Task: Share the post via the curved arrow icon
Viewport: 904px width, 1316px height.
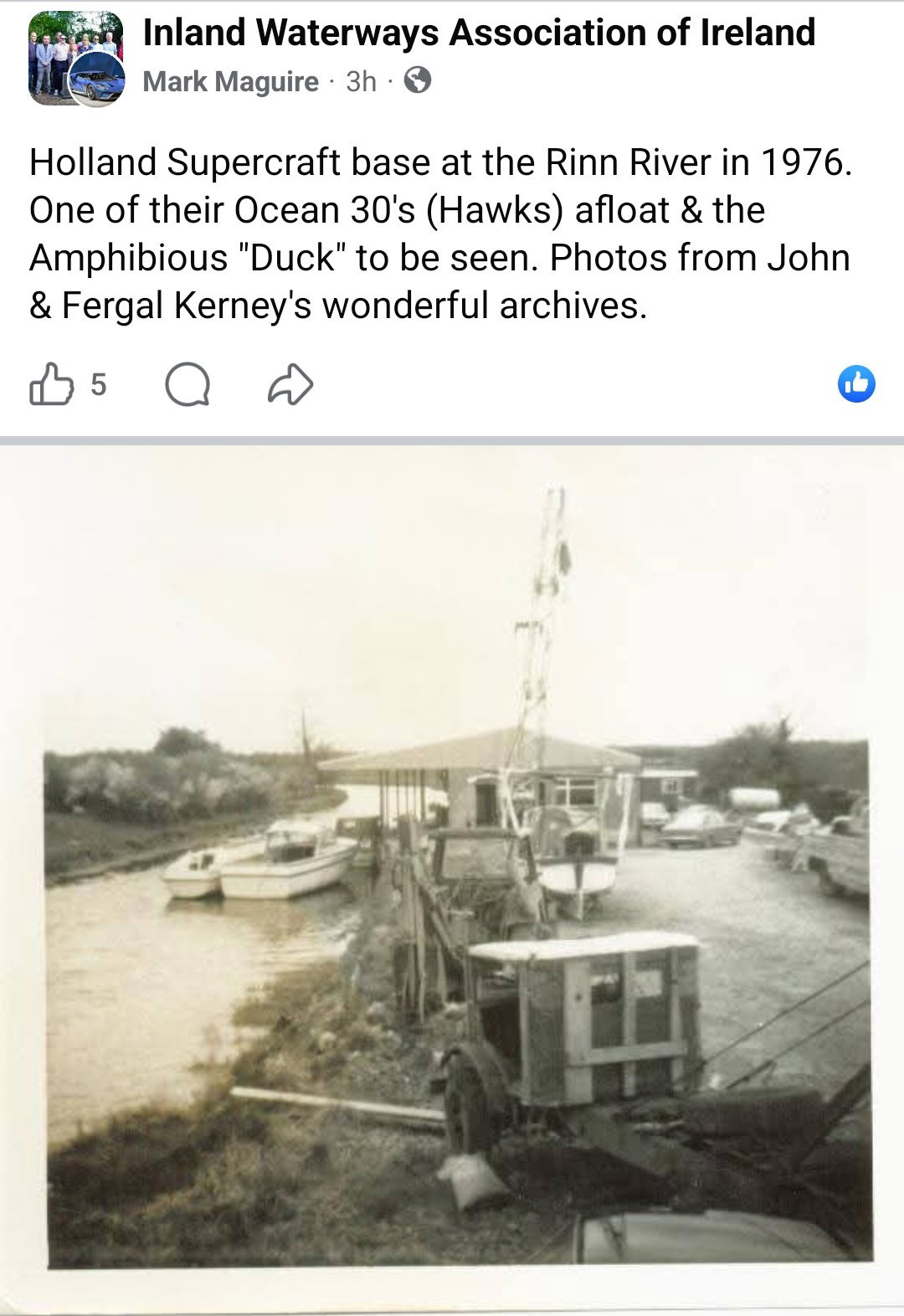Action: (291, 384)
